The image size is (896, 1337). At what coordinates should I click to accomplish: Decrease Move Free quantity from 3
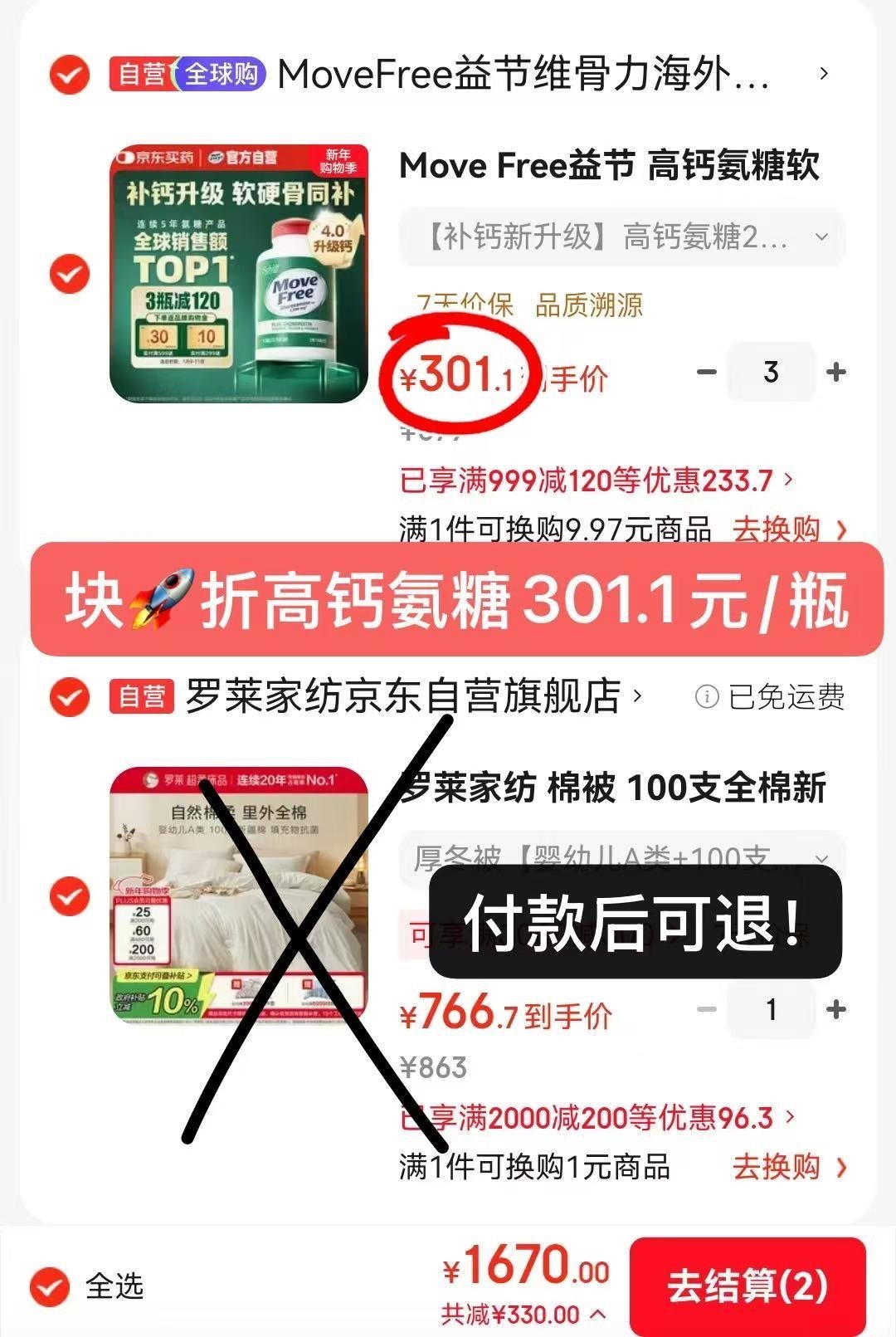coord(707,372)
